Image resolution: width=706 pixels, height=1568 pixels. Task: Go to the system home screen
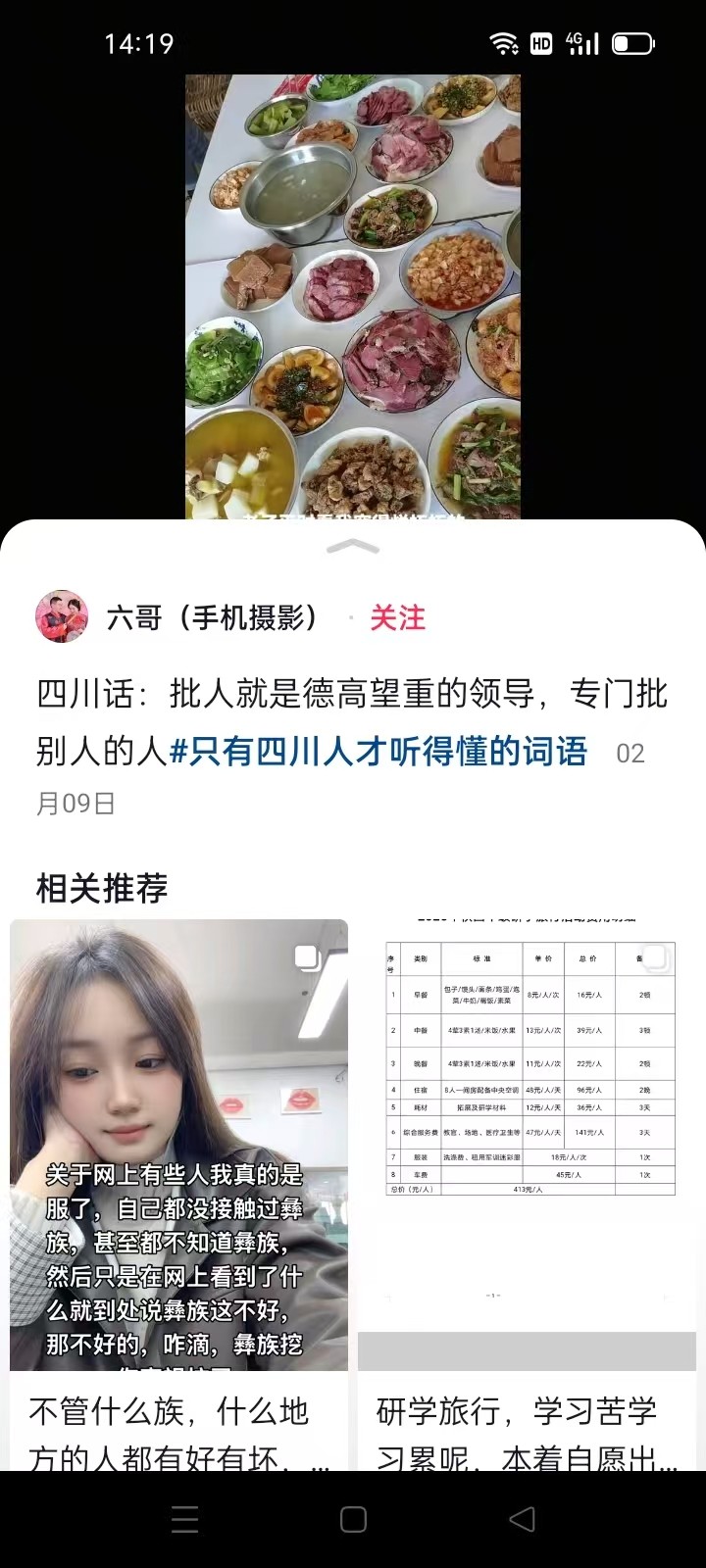click(353, 1519)
